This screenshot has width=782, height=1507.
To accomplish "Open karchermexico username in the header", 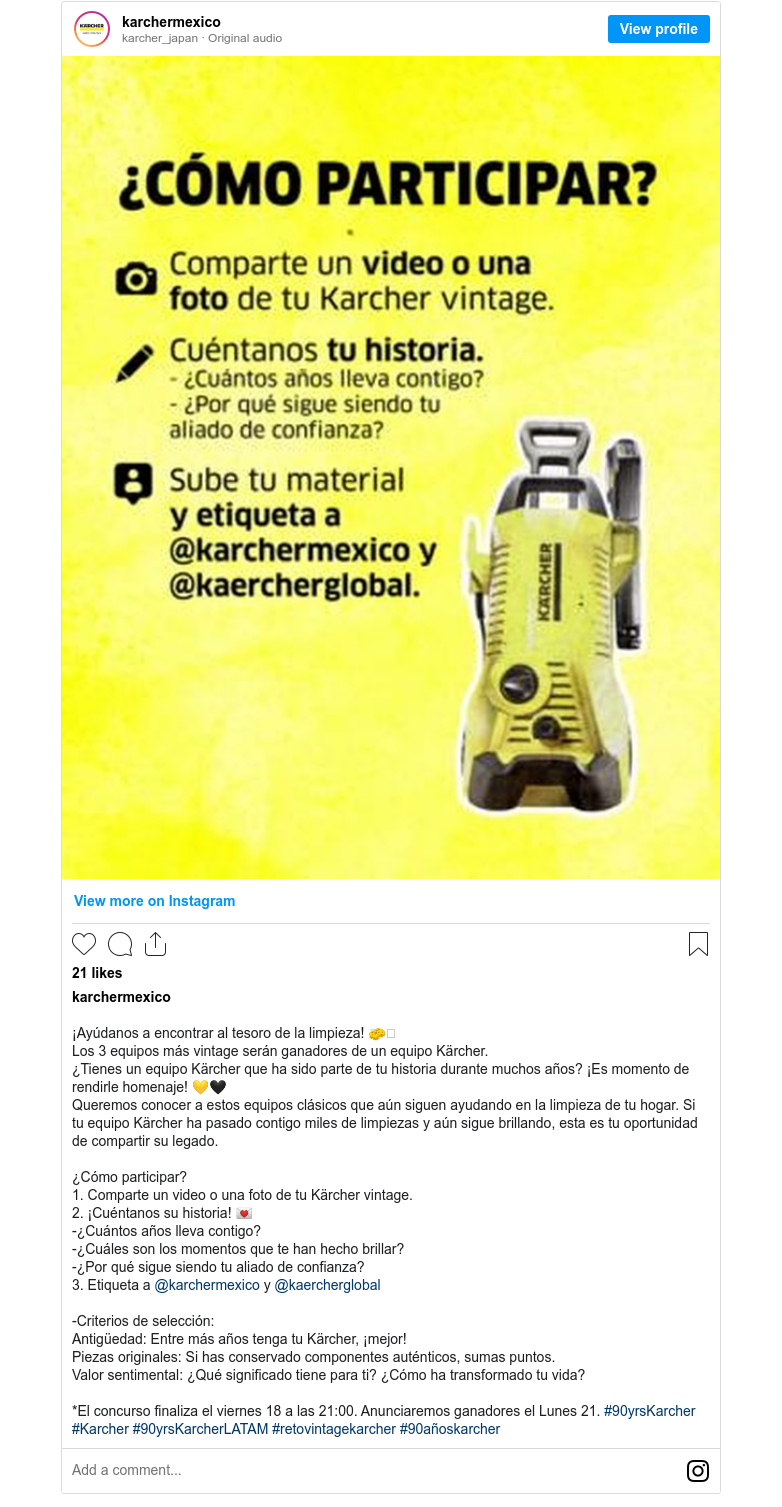I will [171, 21].
